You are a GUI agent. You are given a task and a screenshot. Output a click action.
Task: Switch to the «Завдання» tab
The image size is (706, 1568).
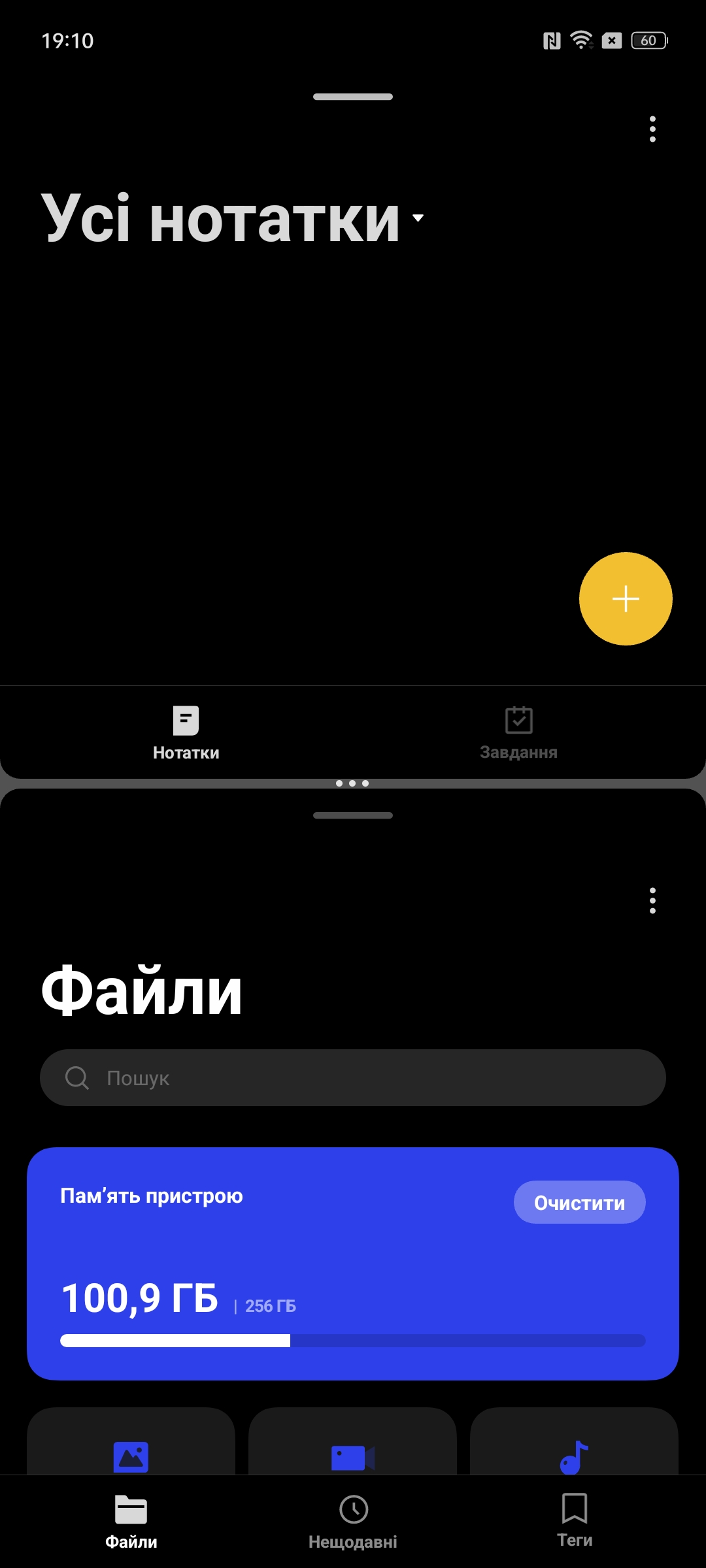tap(518, 732)
